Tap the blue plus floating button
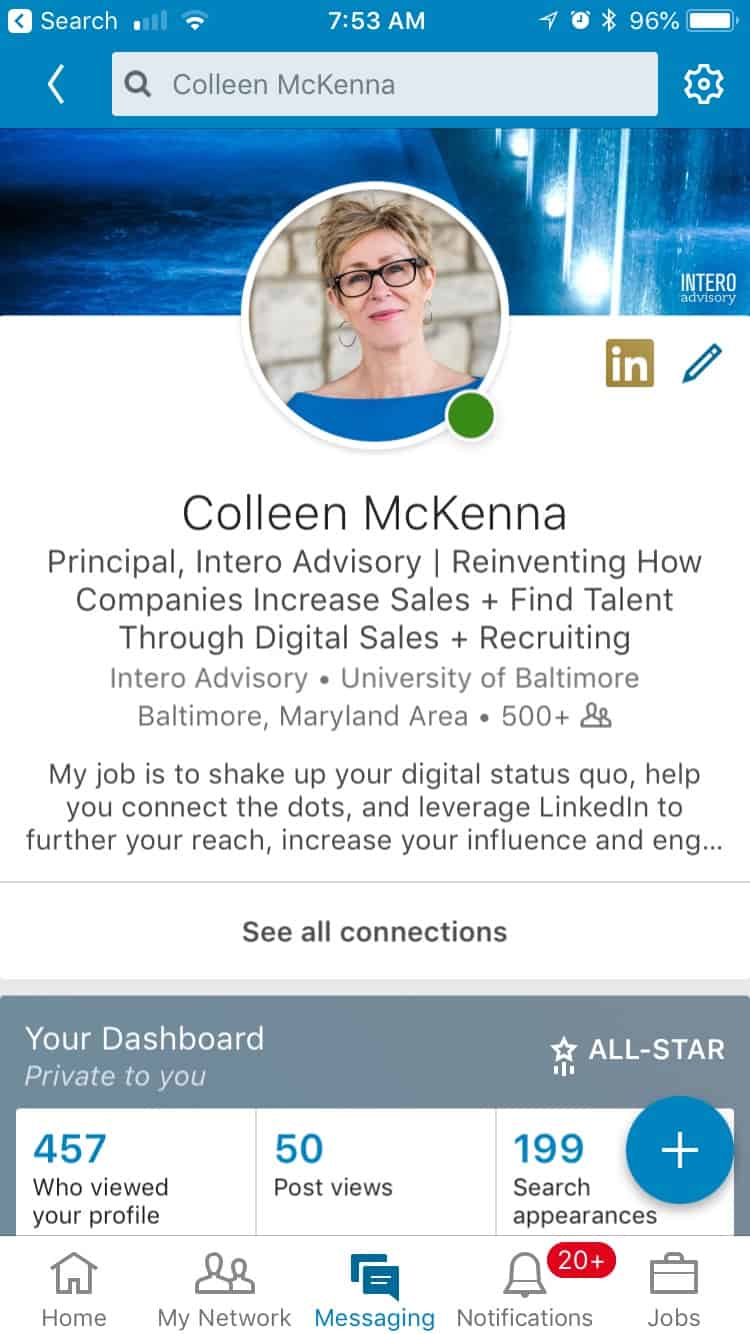Image resolution: width=750 pixels, height=1334 pixels. [679, 1150]
